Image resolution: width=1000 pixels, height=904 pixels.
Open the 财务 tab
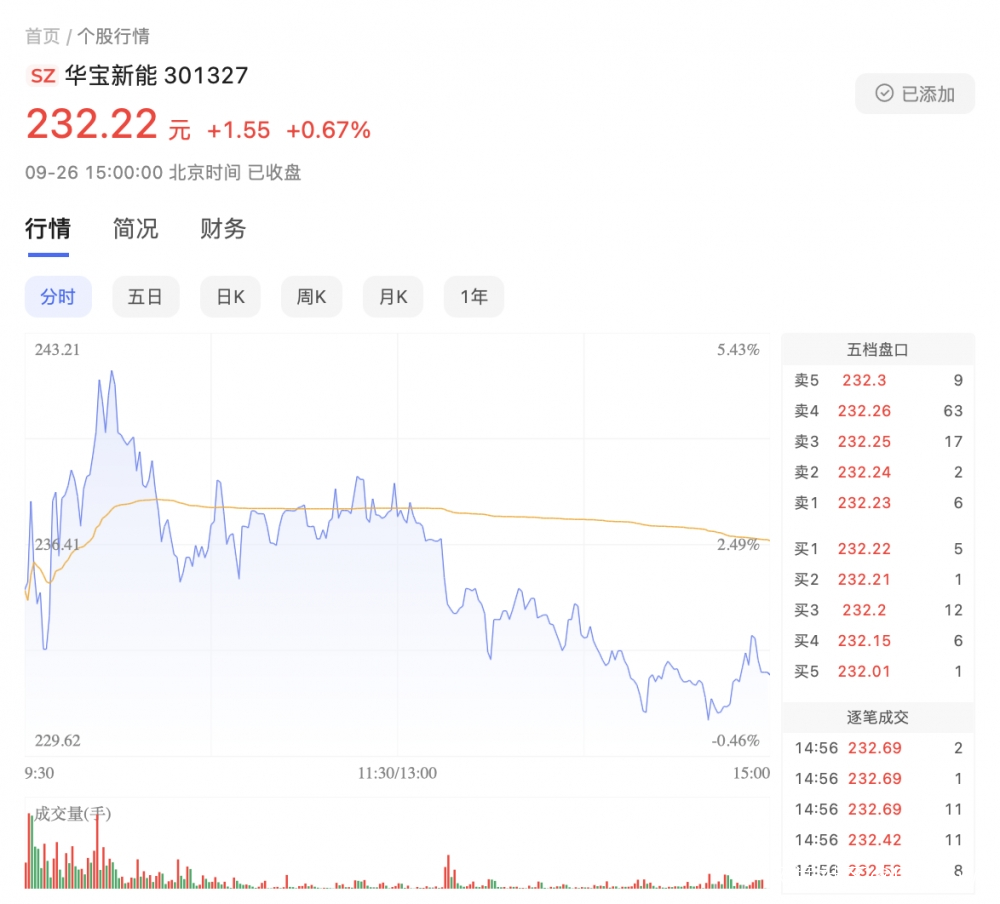pyautogui.click(x=223, y=229)
